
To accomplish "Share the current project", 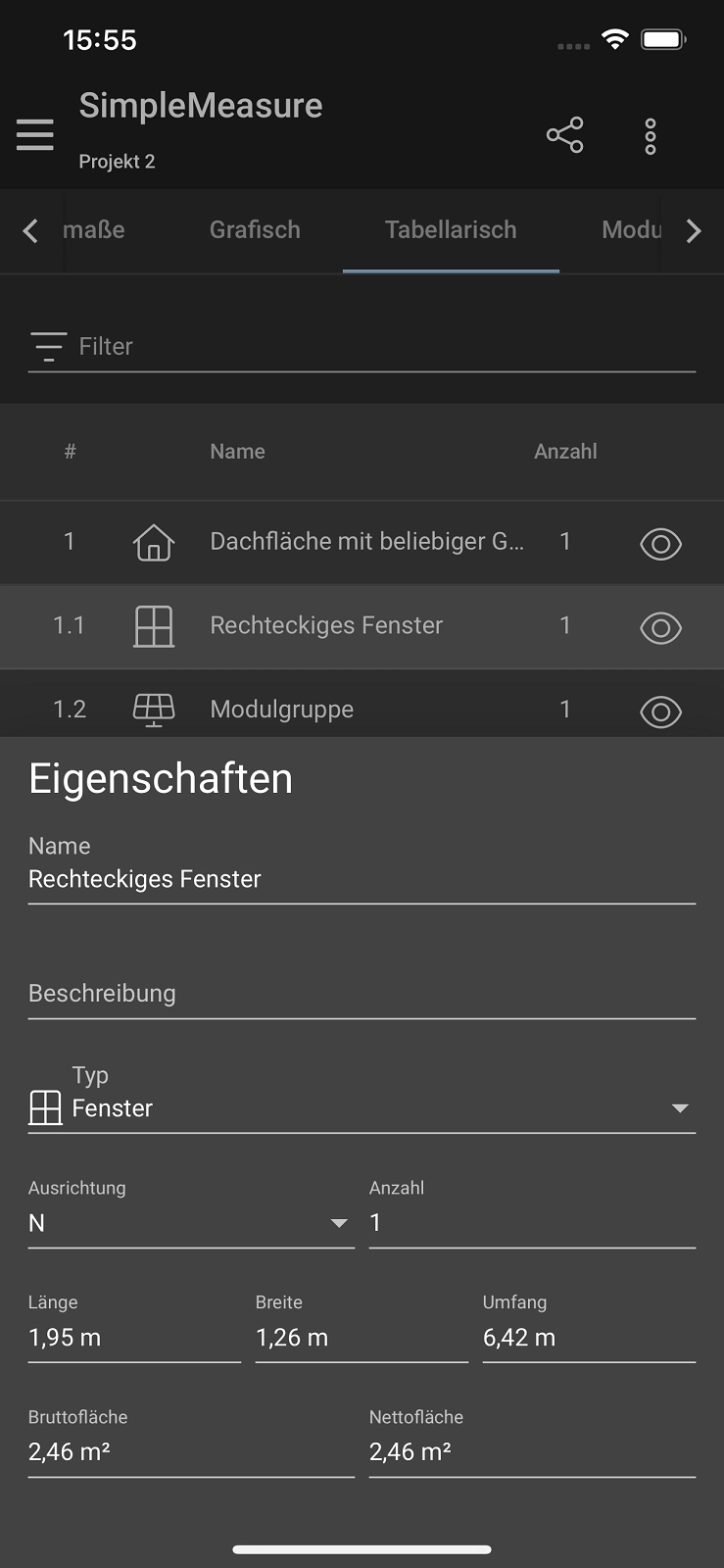I will point(564,135).
